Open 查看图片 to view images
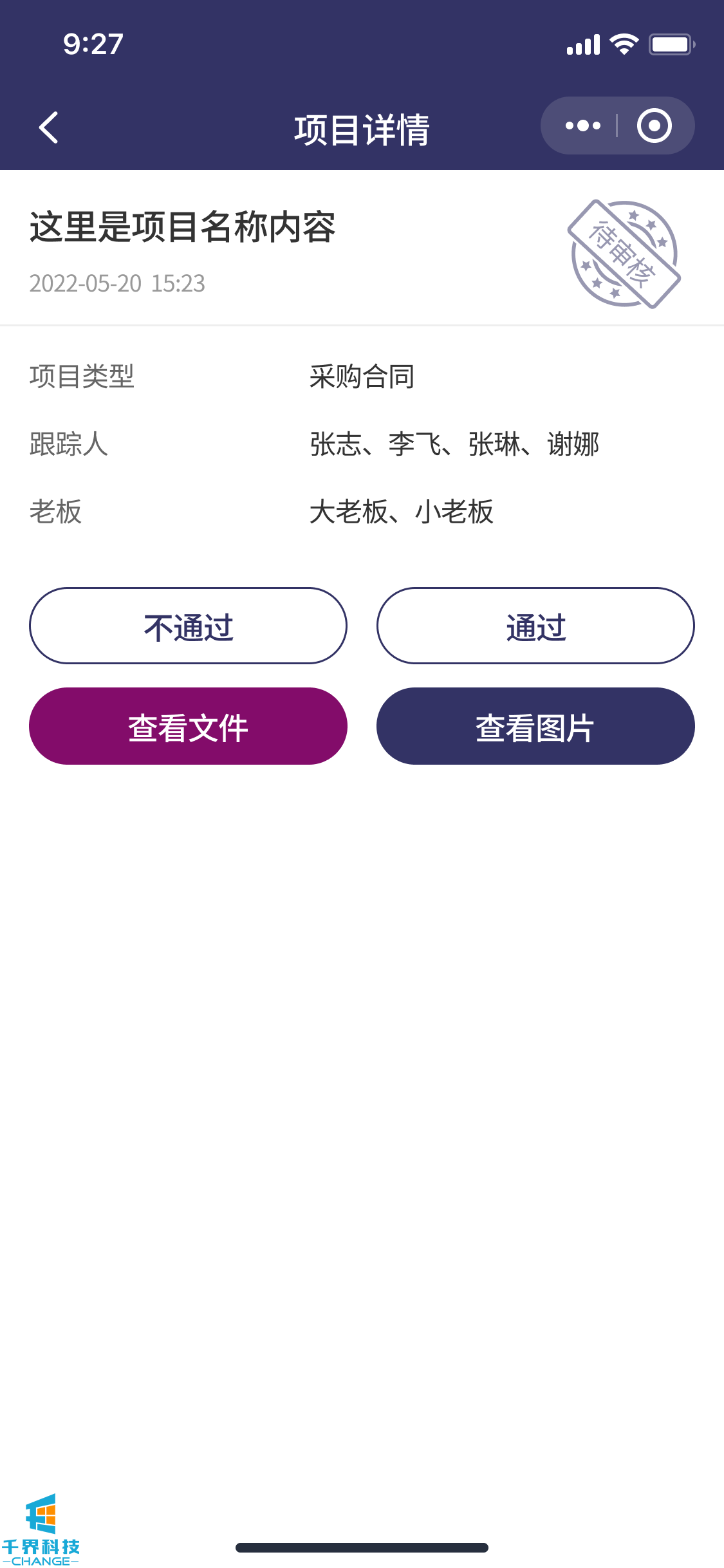The height and width of the screenshot is (1568, 724). pos(535,726)
